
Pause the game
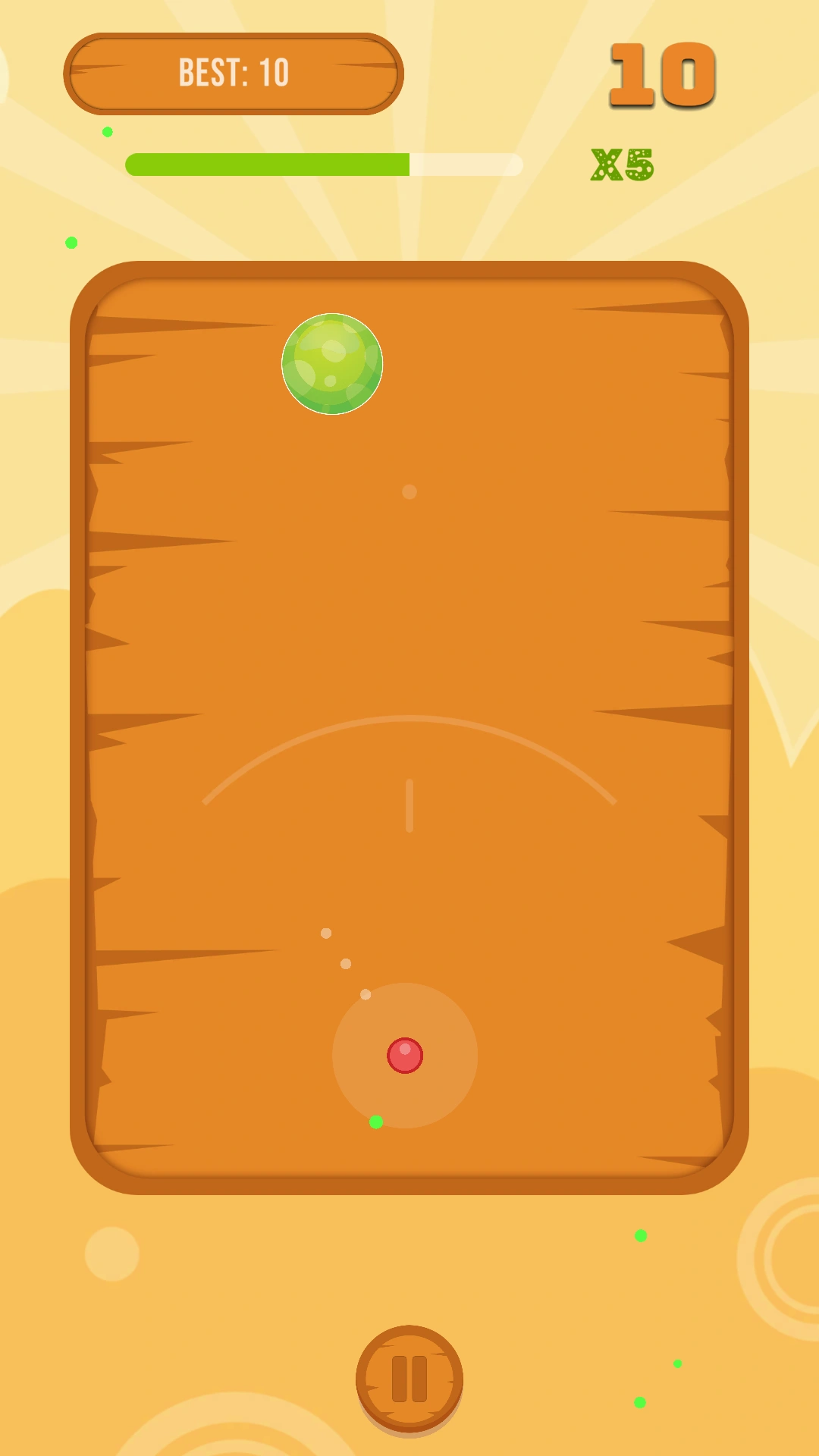coord(409,1378)
